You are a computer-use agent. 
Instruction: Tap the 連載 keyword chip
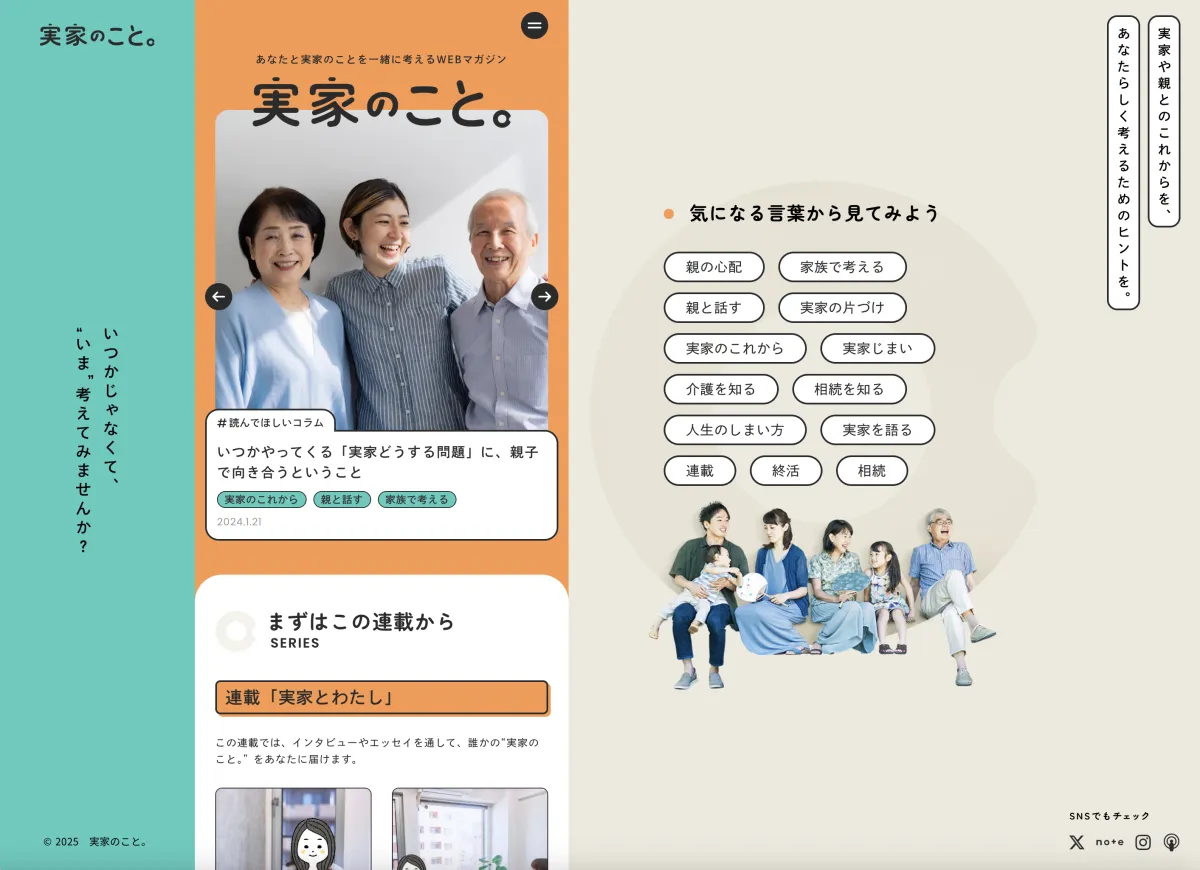700,471
